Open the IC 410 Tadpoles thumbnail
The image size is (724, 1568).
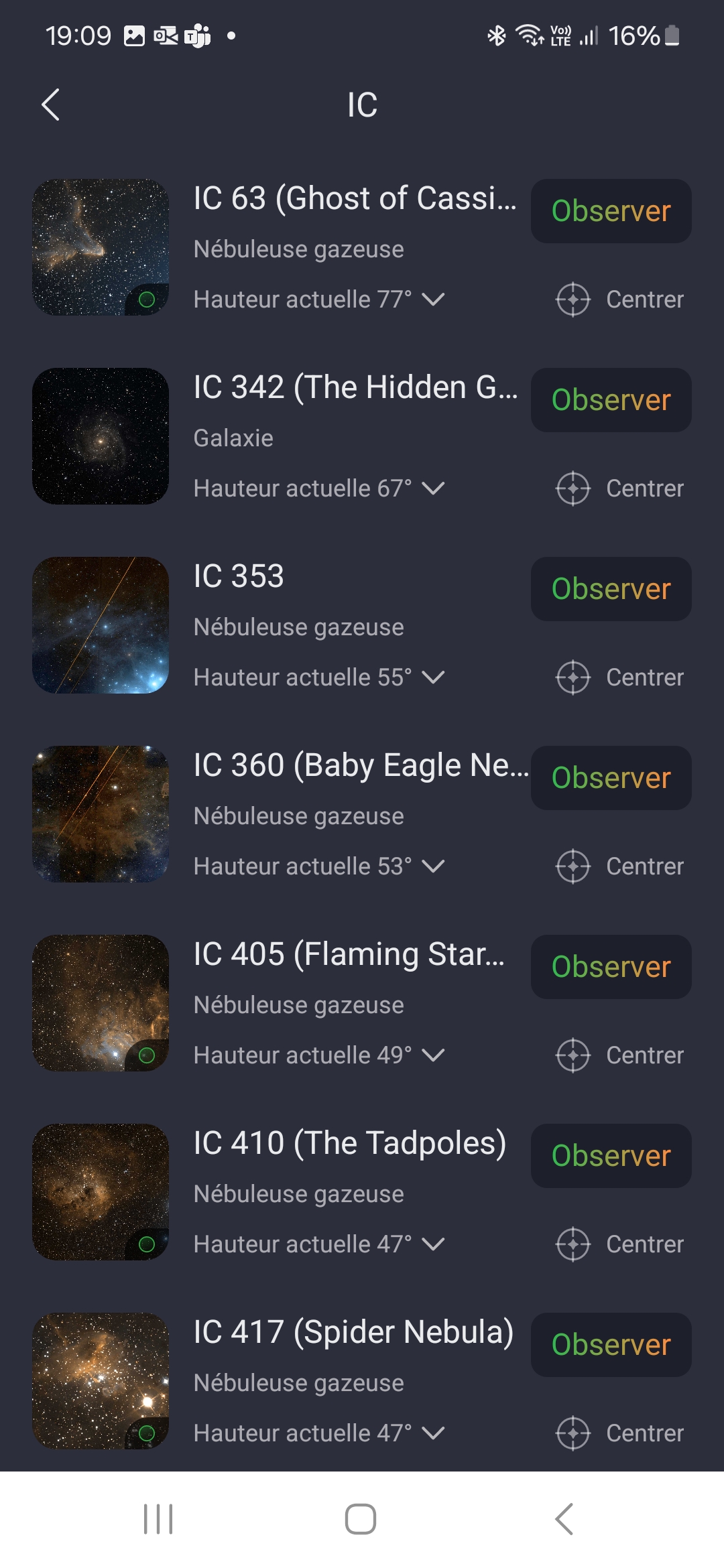101,1192
